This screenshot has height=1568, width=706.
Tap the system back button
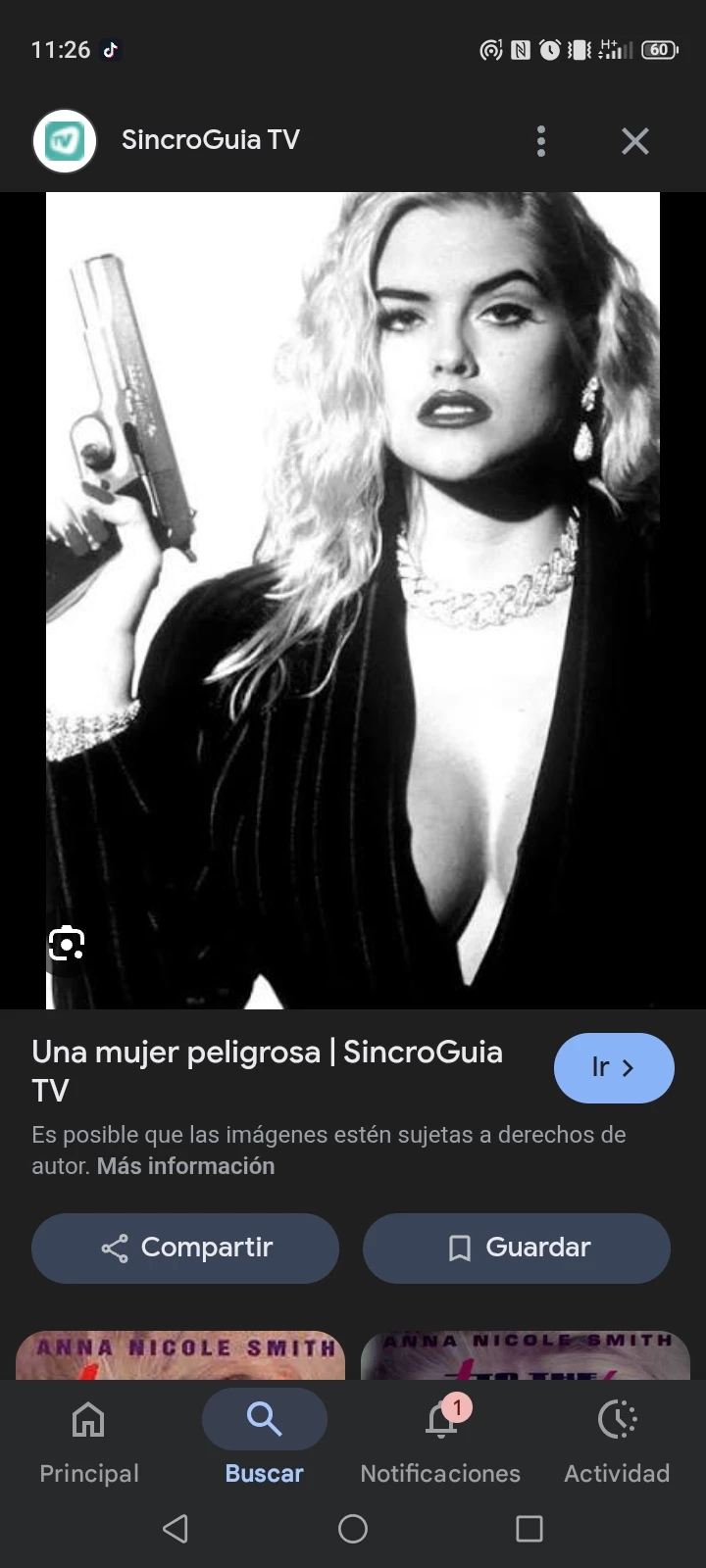tap(176, 1528)
